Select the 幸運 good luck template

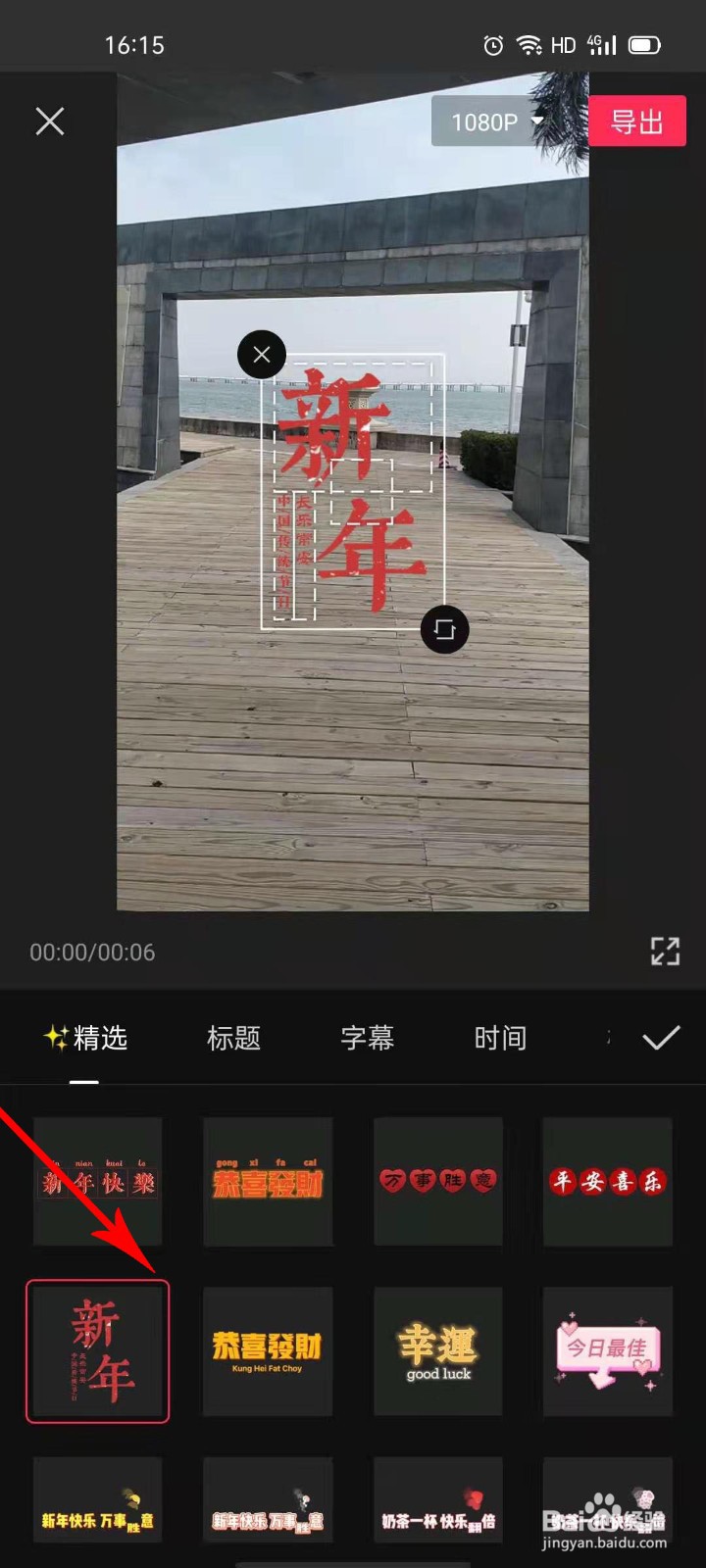point(437,1350)
